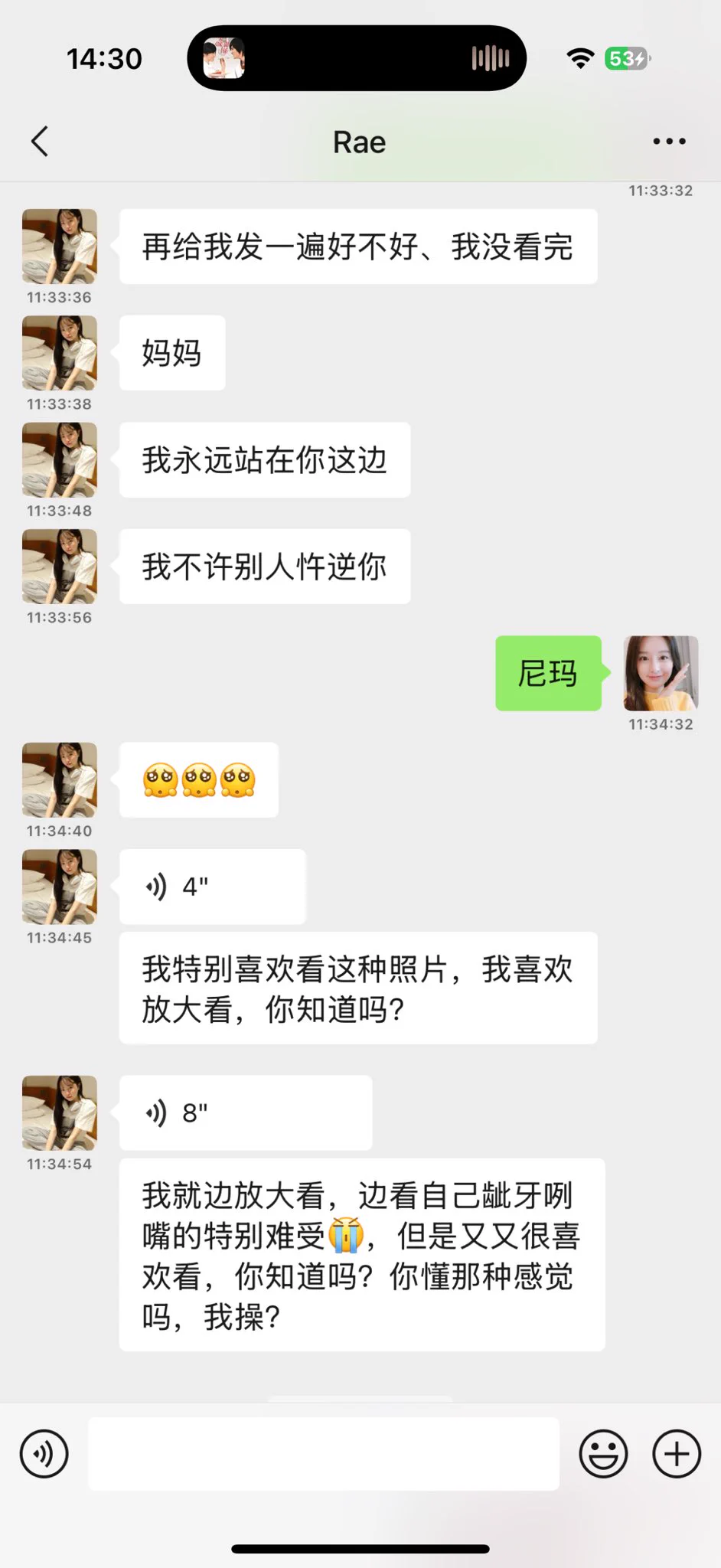Open the now-playing activity in the Dynamic Island
721x1568 pixels.
point(357,58)
